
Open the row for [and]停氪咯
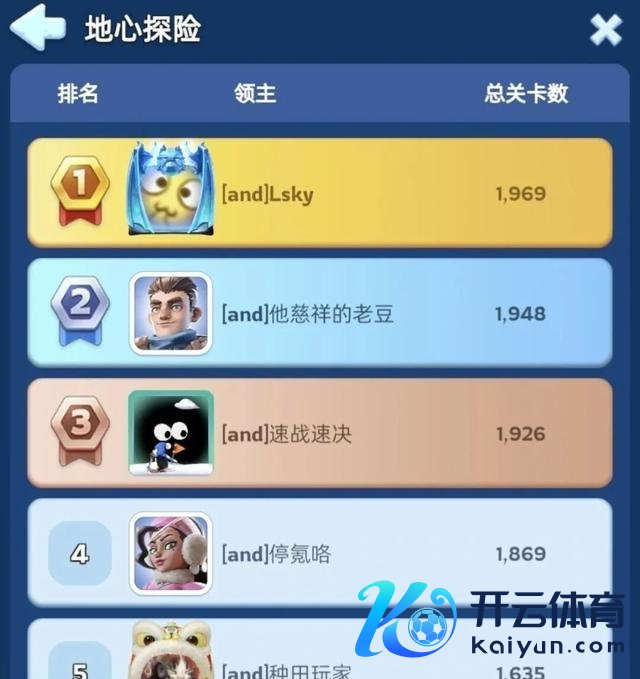click(x=280, y=553)
